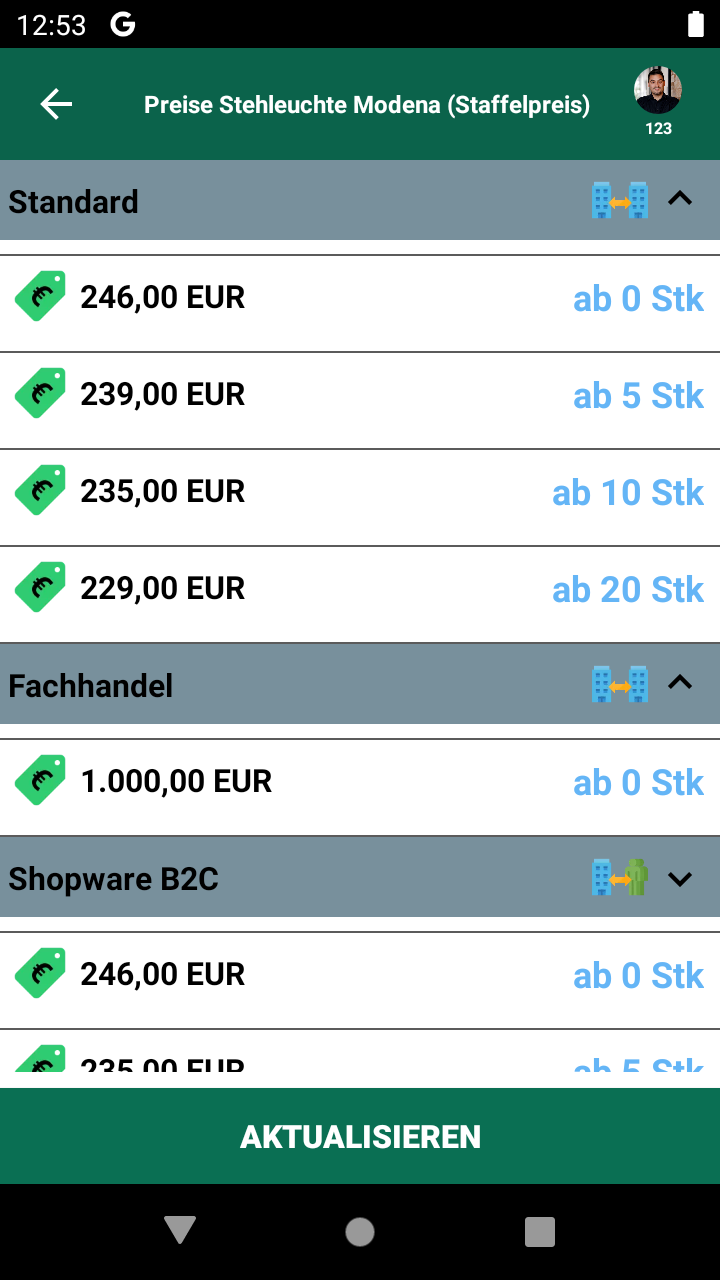The height and width of the screenshot is (1280, 720).
Task: Tap the system home button
Action: pyautogui.click(x=360, y=1232)
